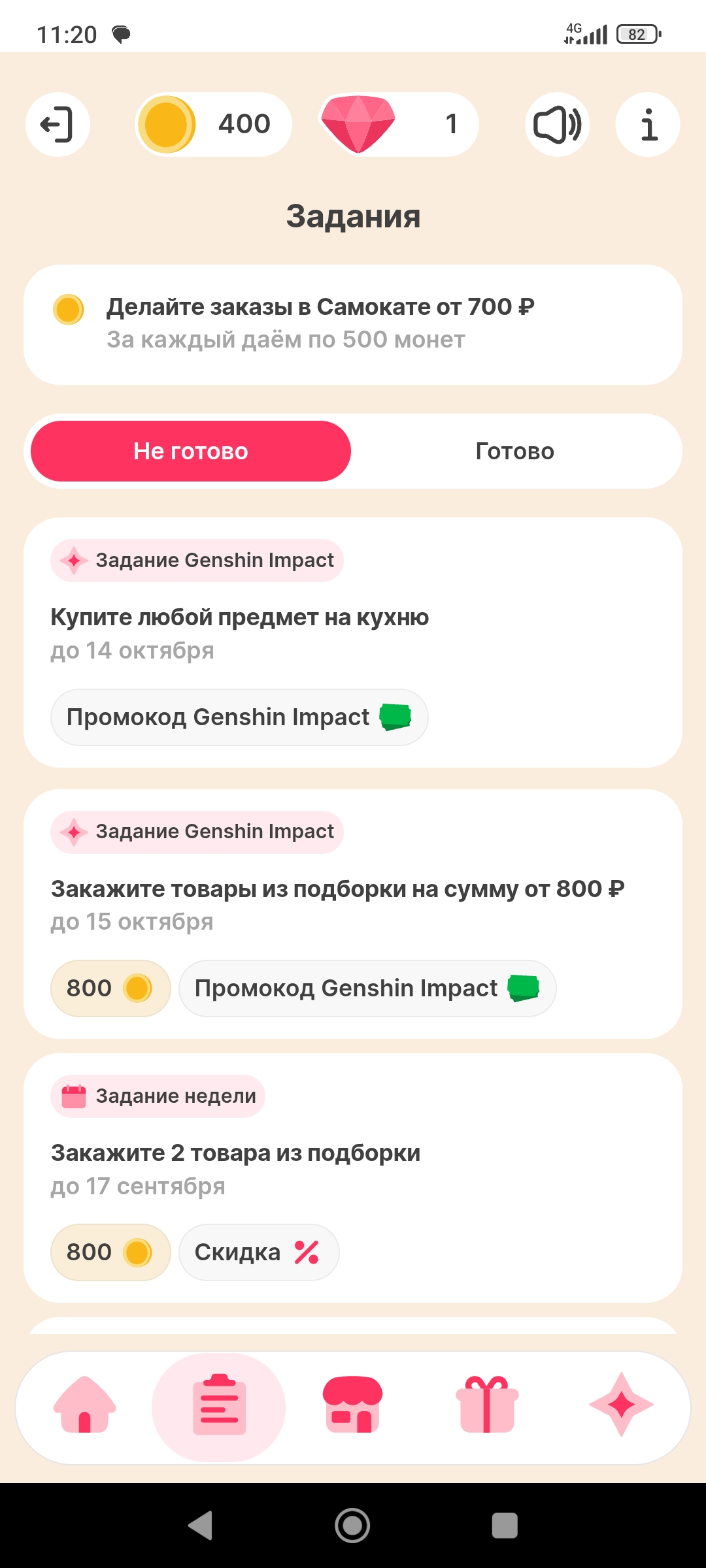This screenshot has height=1568, width=706.
Task: Select the tasks clipboard tab in bottom navigation
Action: (x=219, y=1405)
